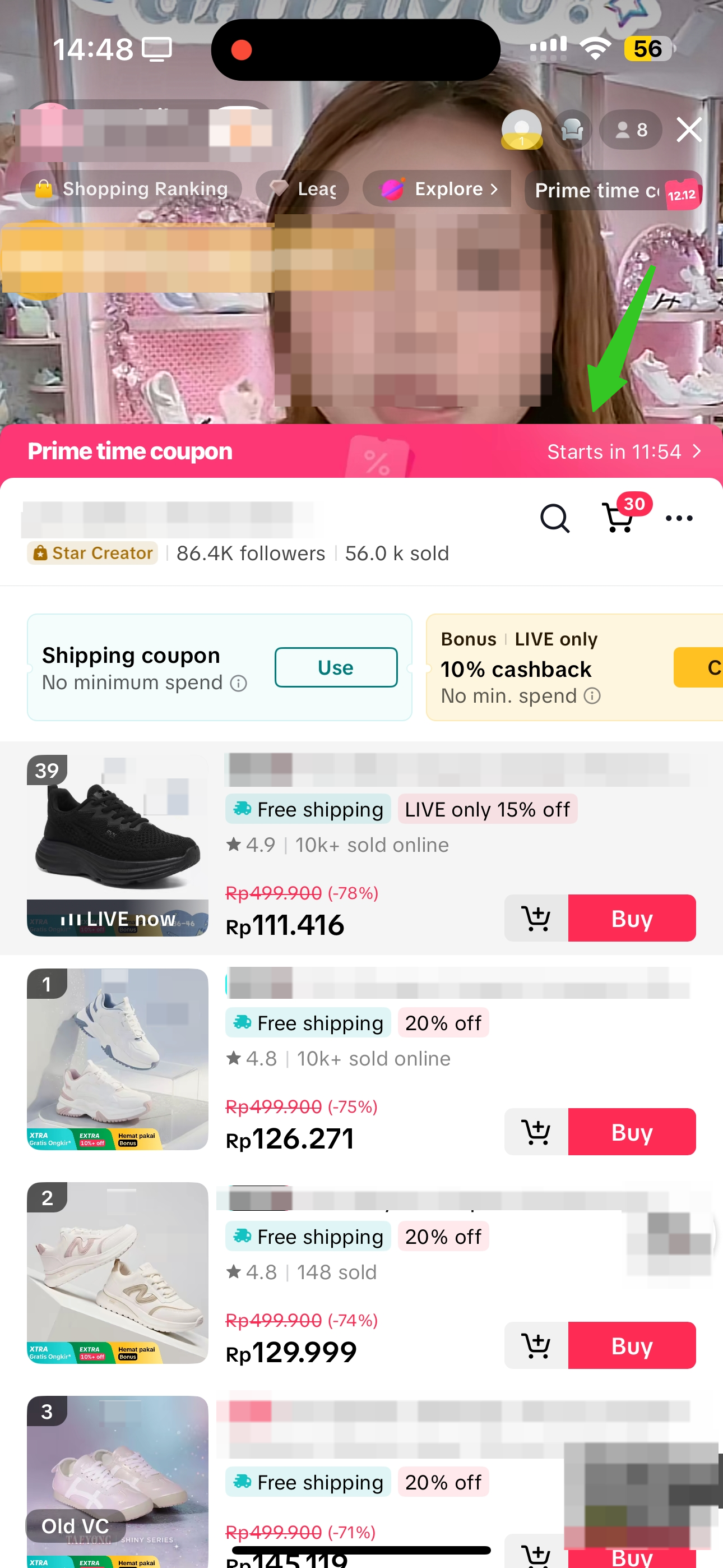Open product number 1 image
The height and width of the screenshot is (1568, 723).
tap(118, 1059)
